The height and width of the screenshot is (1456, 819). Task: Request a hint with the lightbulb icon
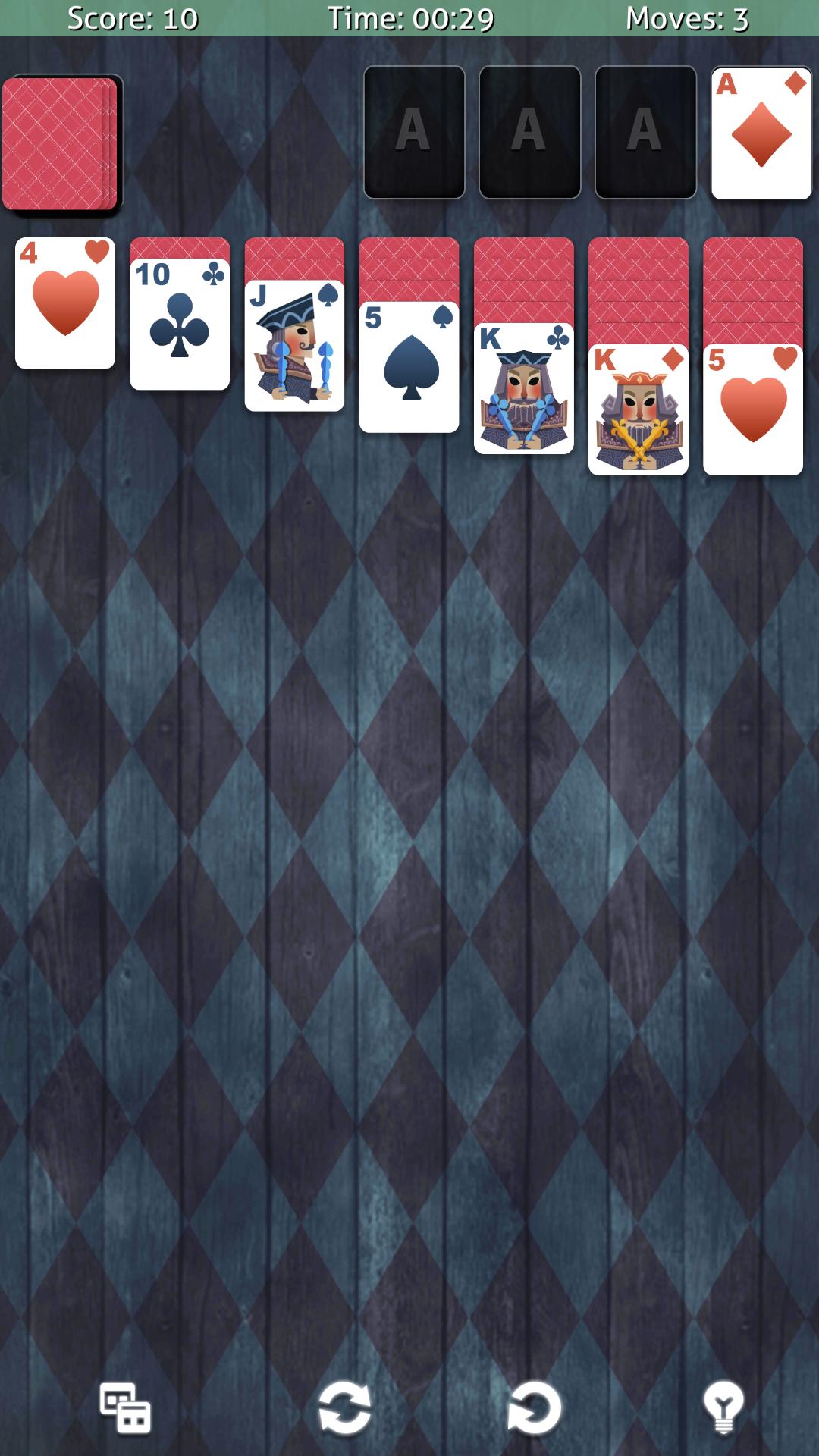(x=723, y=1408)
